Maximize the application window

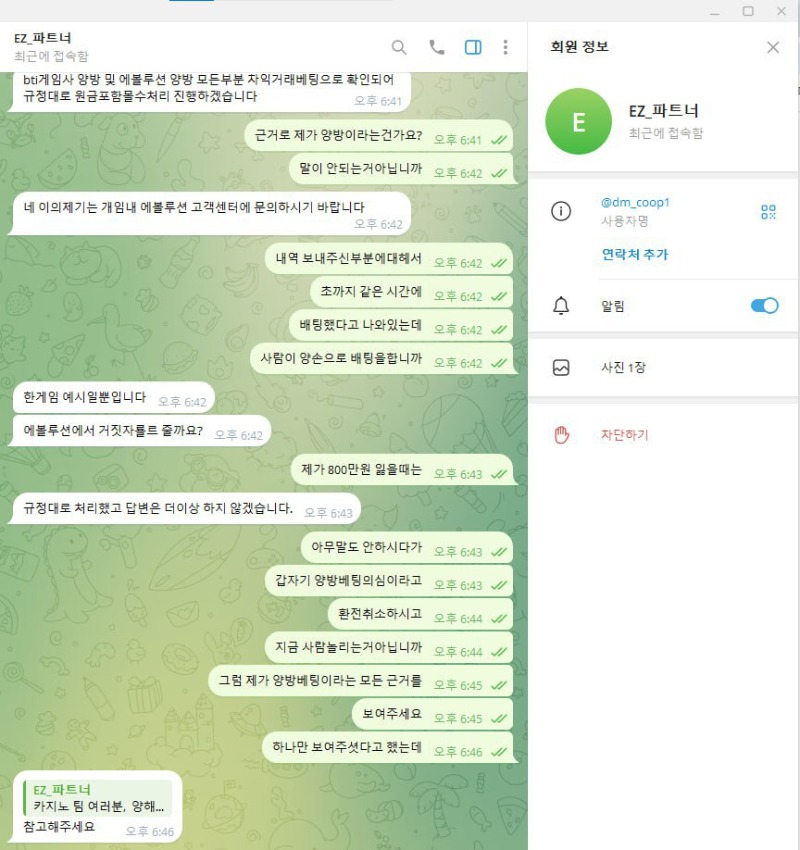click(748, 11)
